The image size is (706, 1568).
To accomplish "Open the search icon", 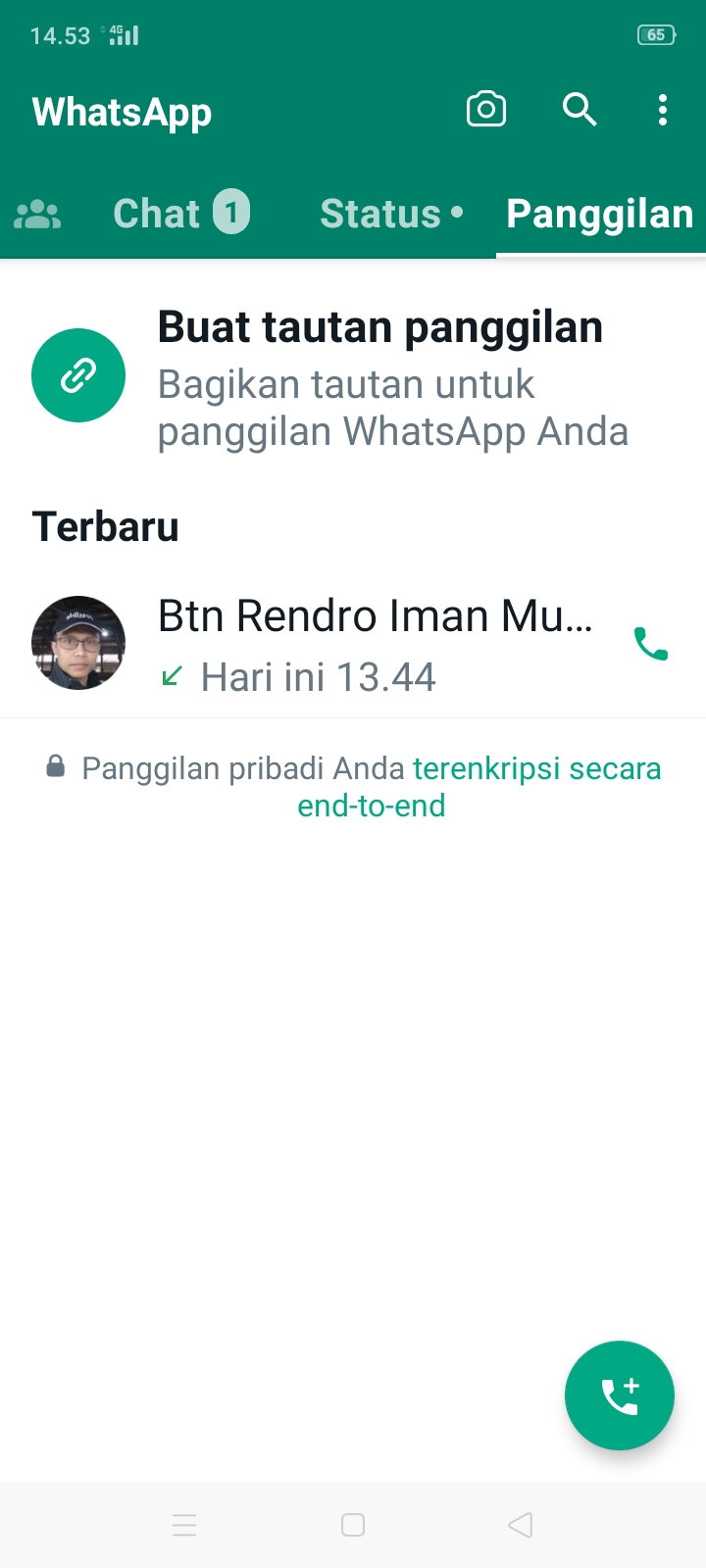I will pyautogui.click(x=580, y=110).
